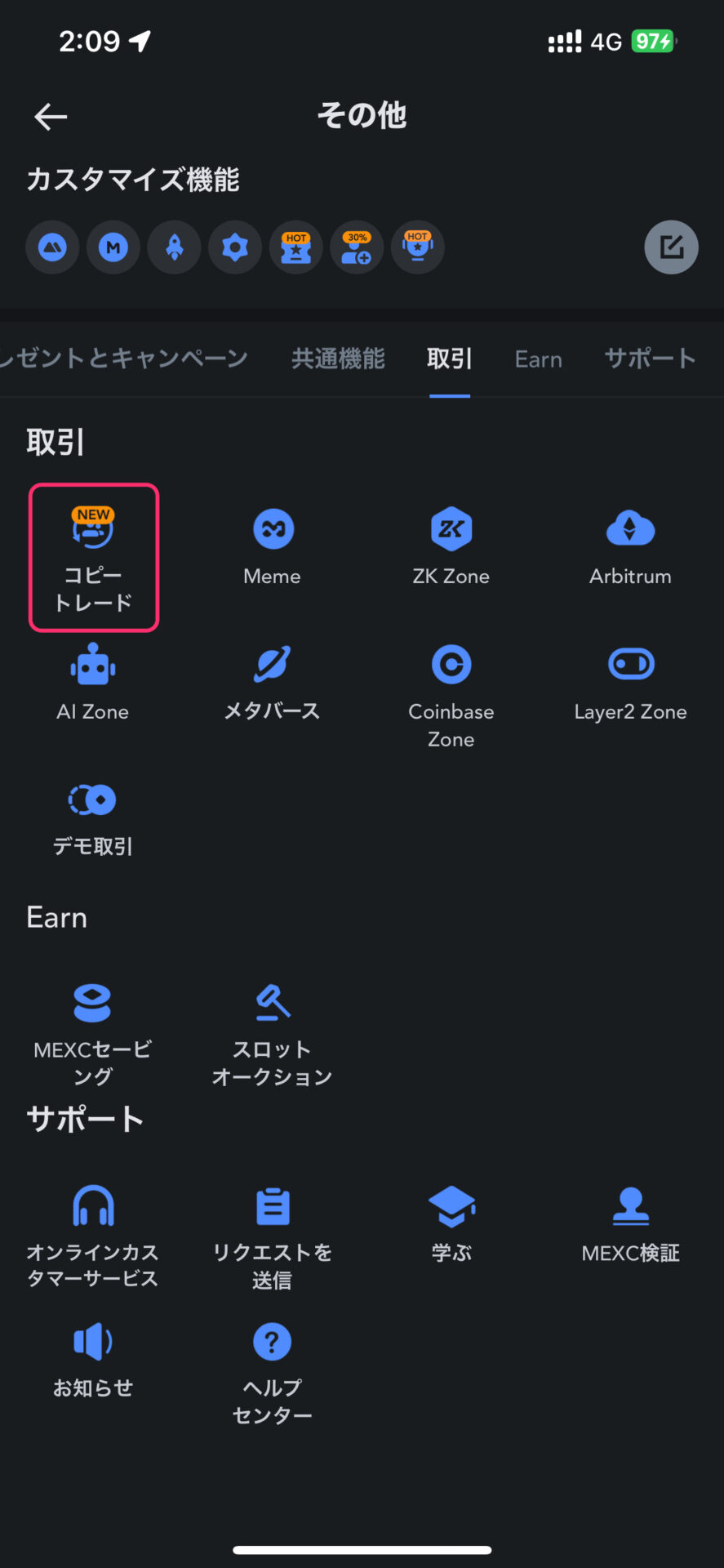Open ヘルプセンター
Screen dimensions: 724x1568
272,1372
